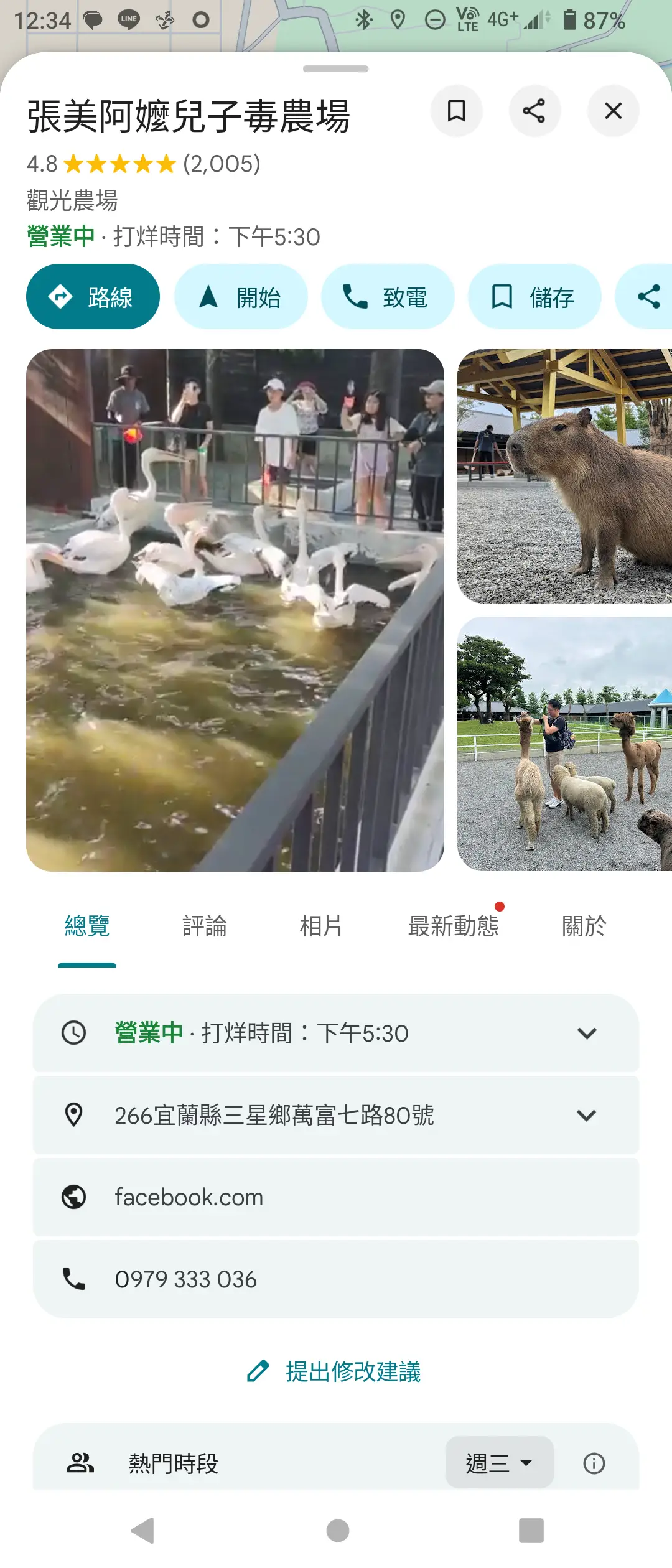The height and width of the screenshot is (1568, 672).
Task: Open the pelican pond photo
Action: [235, 610]
